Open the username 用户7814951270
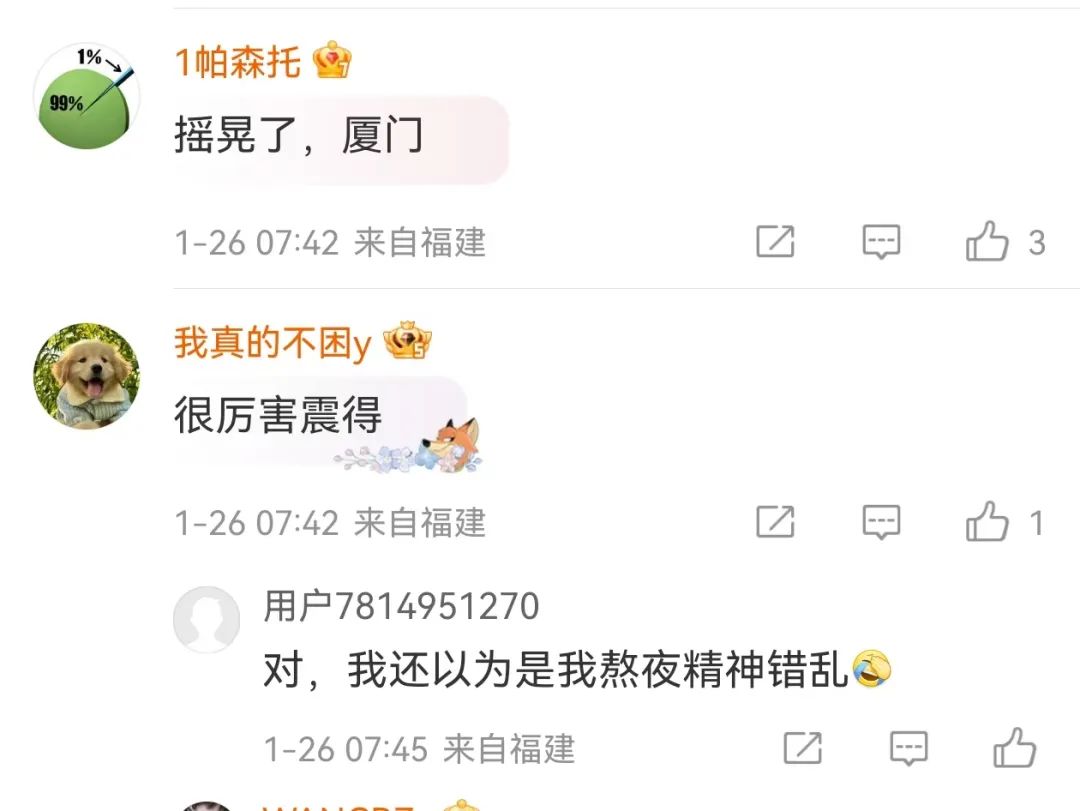 coord(401,606)
